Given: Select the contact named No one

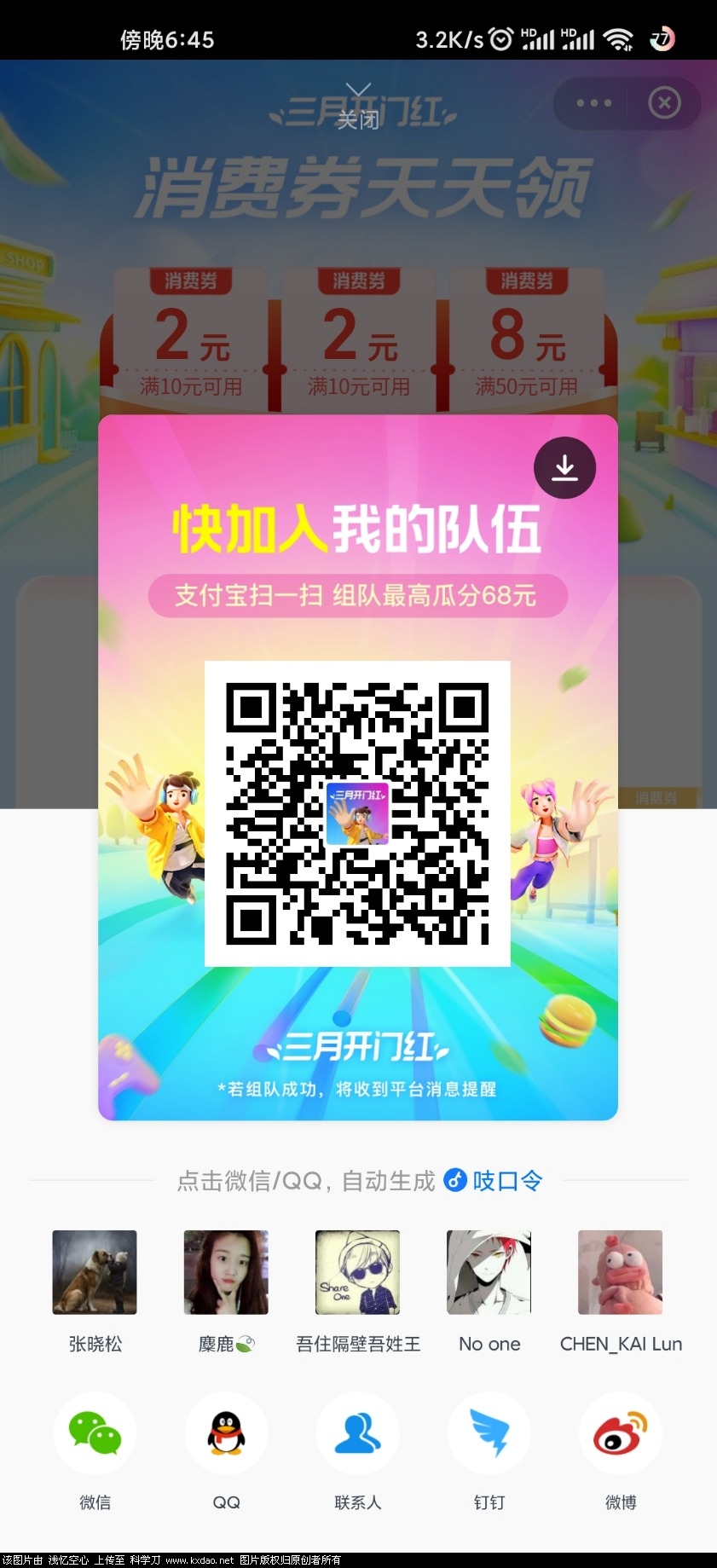Looking at the screenshot, I should 489,1272.
